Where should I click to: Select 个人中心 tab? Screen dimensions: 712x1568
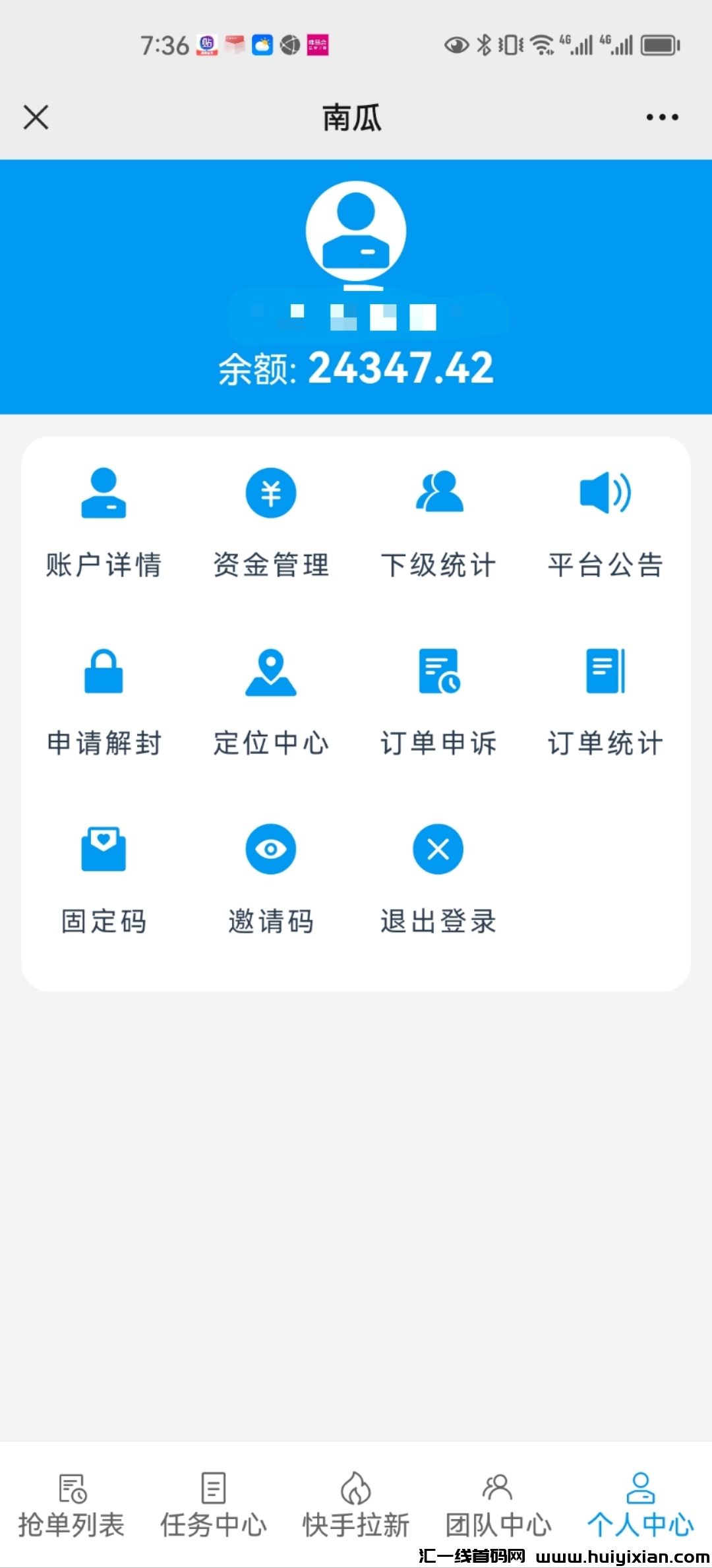point(639,1511)
